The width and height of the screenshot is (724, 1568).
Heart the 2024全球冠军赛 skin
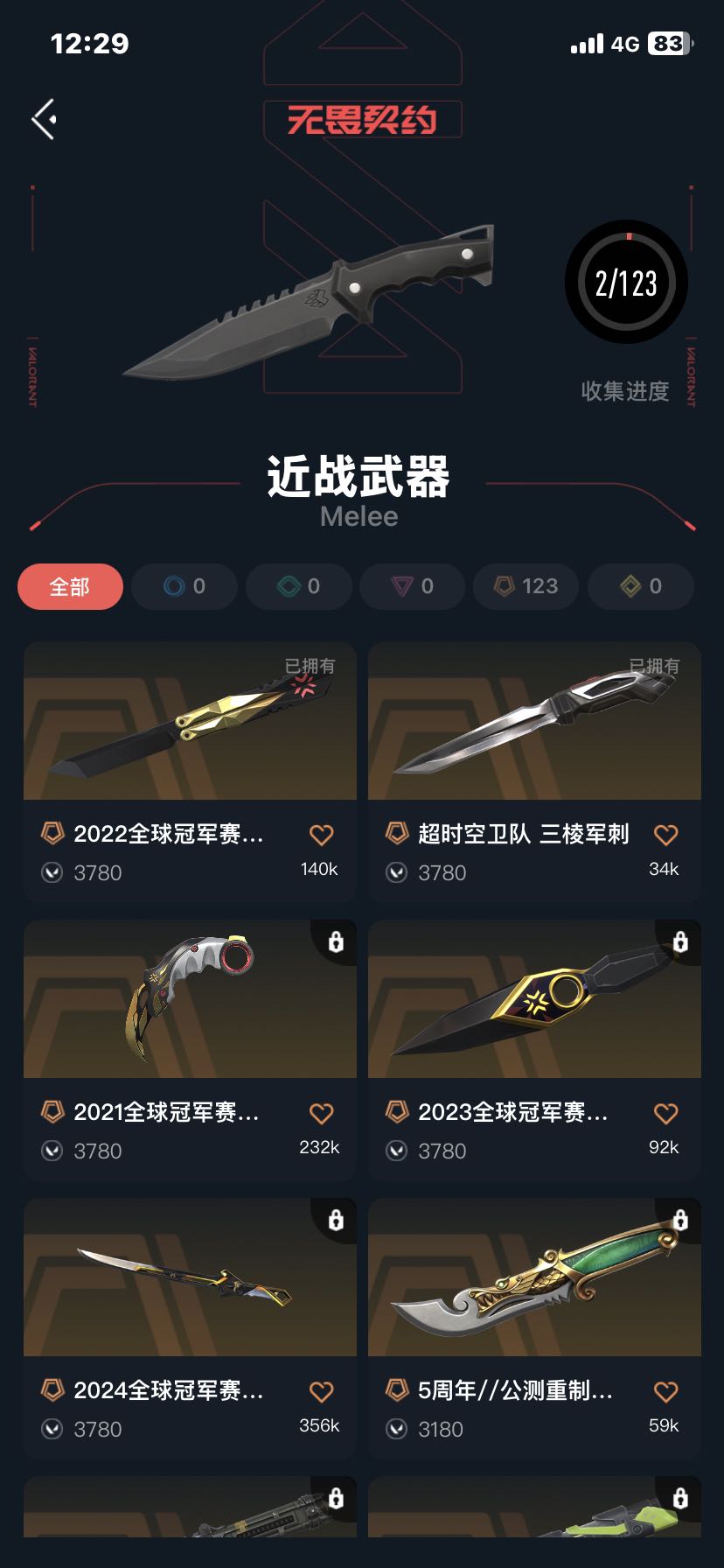click(322, 1391)
